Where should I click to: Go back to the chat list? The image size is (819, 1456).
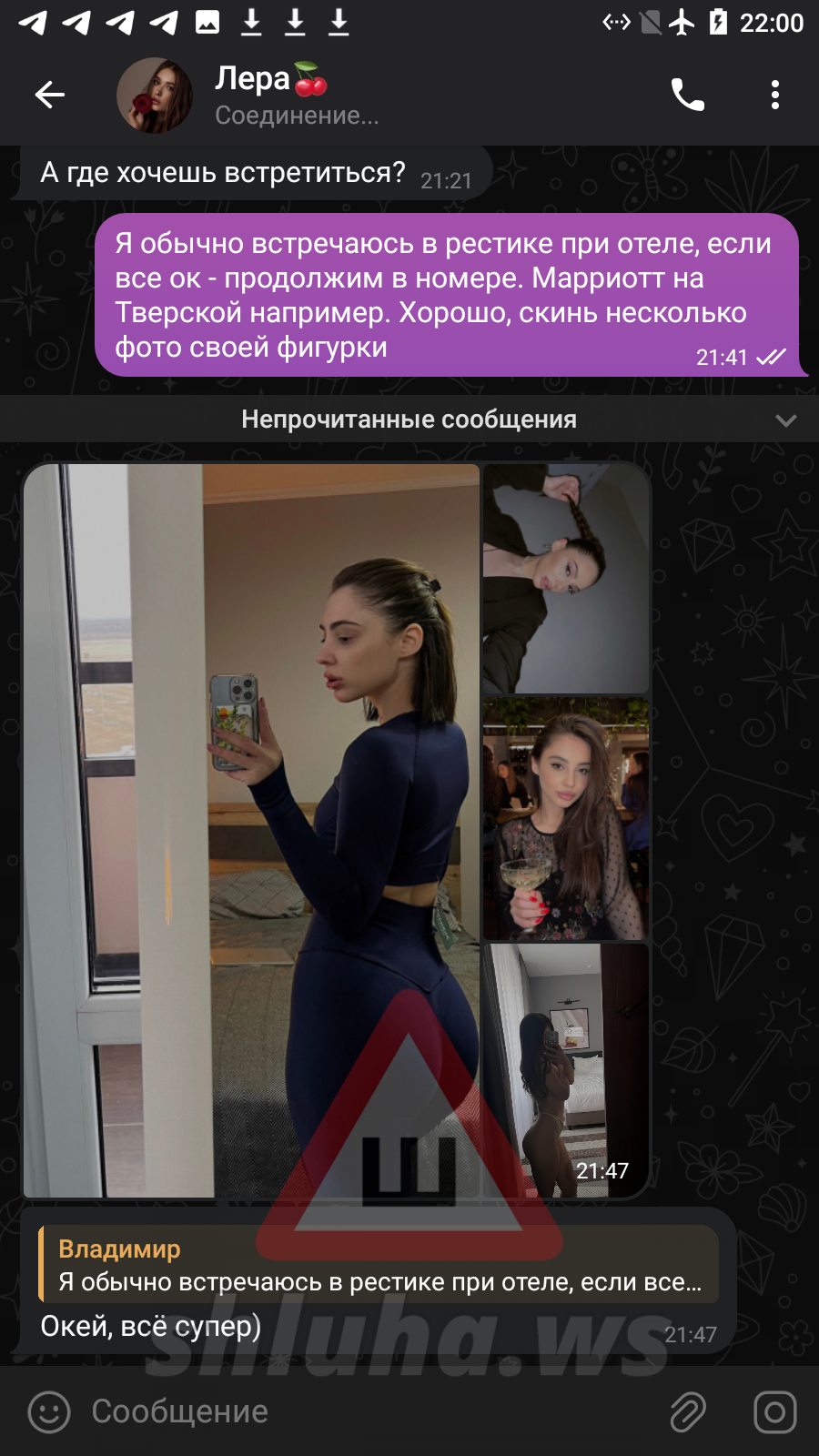[49, 95]
